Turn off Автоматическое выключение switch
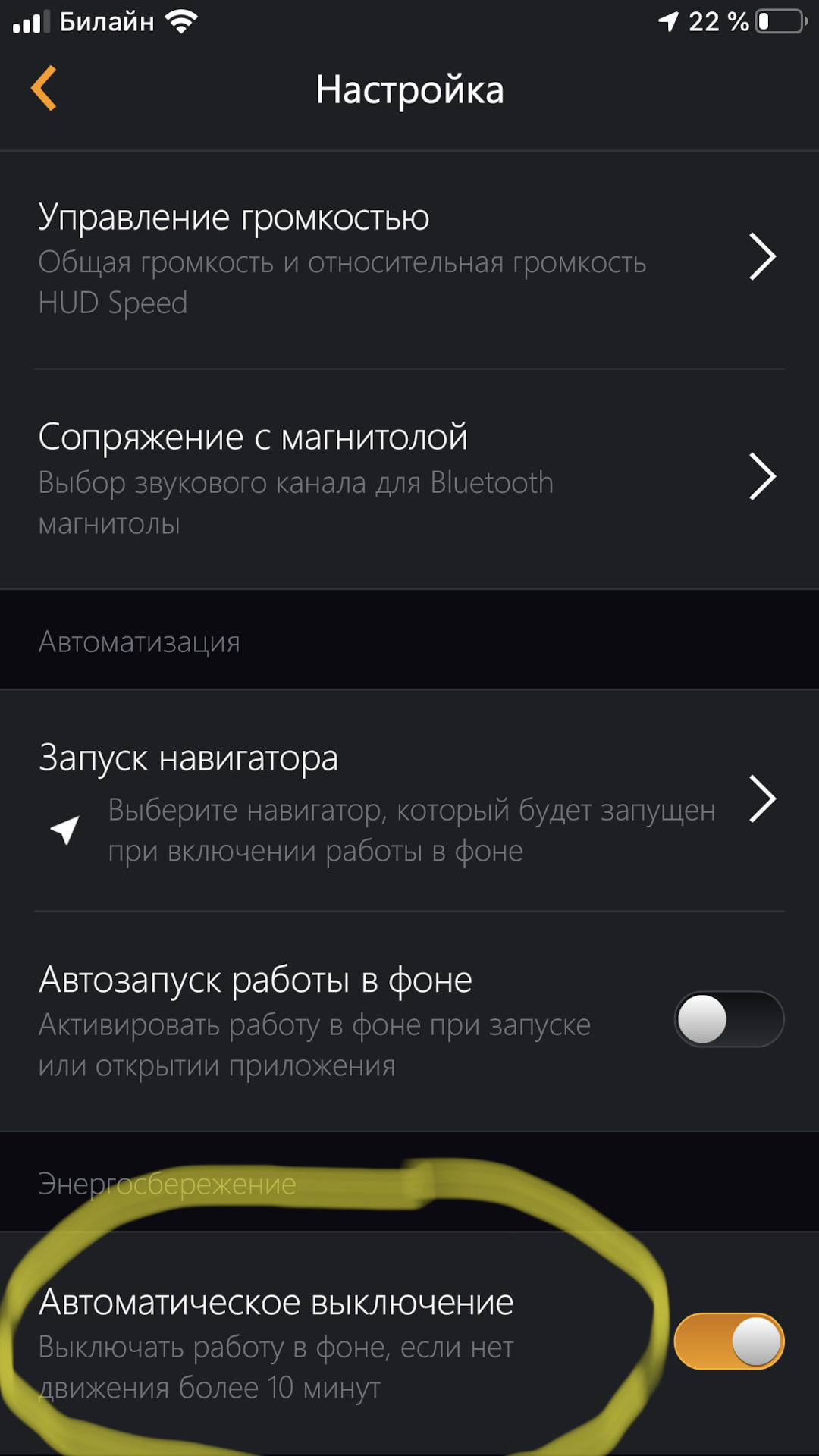 click(x=728, y=1341)
